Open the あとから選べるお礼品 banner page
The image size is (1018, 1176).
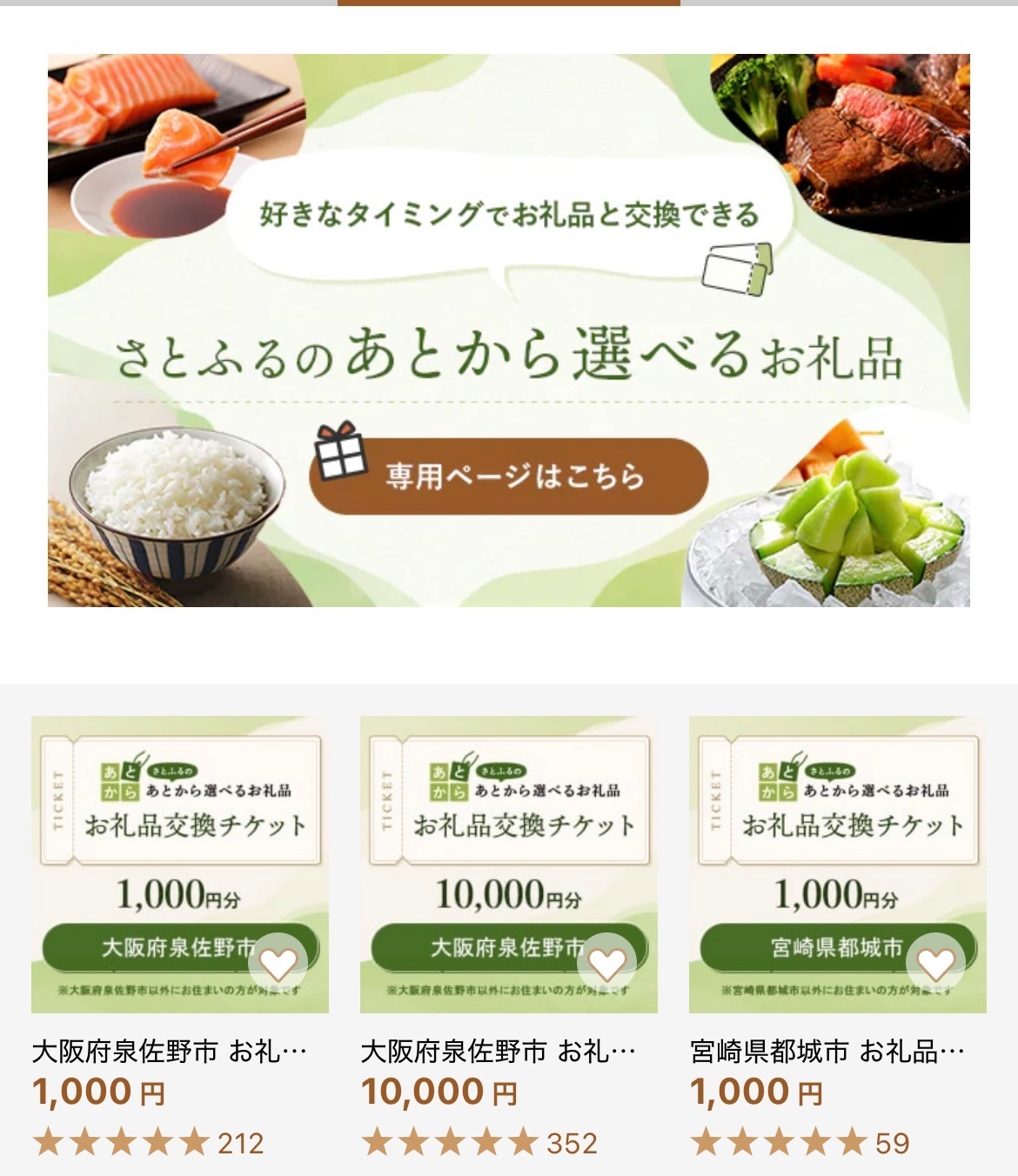[509, 477]
